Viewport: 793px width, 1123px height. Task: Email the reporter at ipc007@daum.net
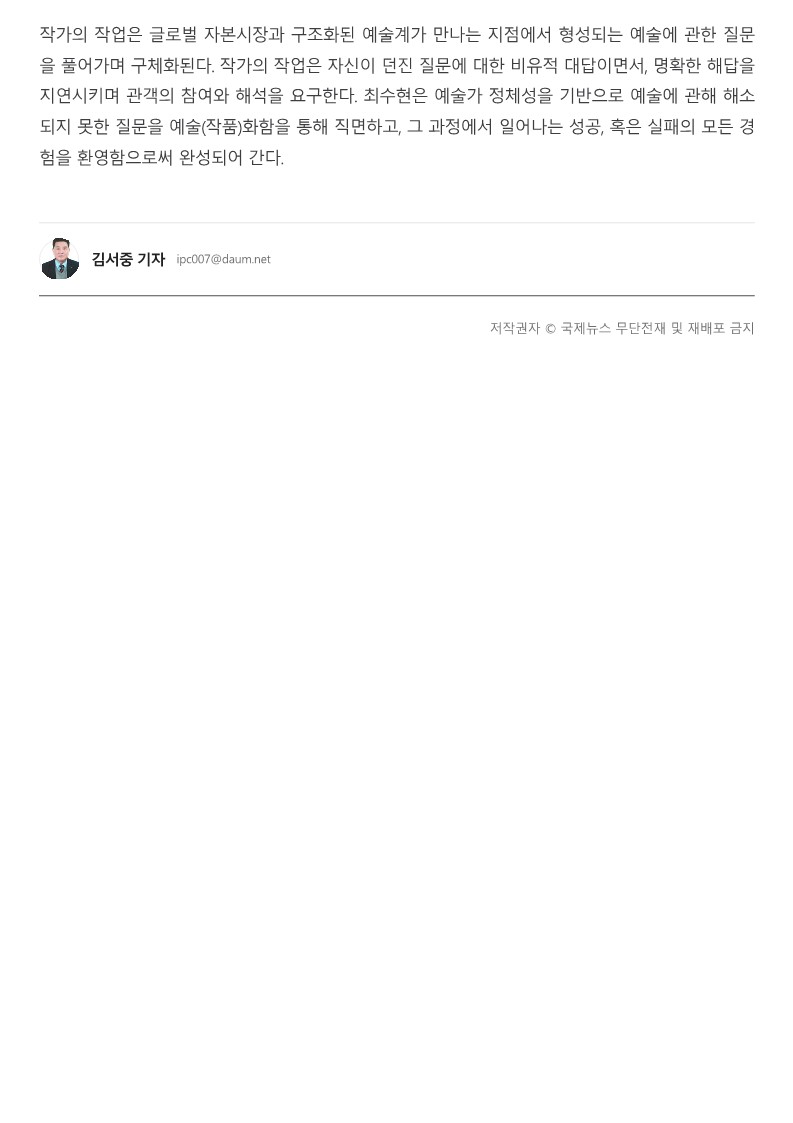tap(223, 259)
